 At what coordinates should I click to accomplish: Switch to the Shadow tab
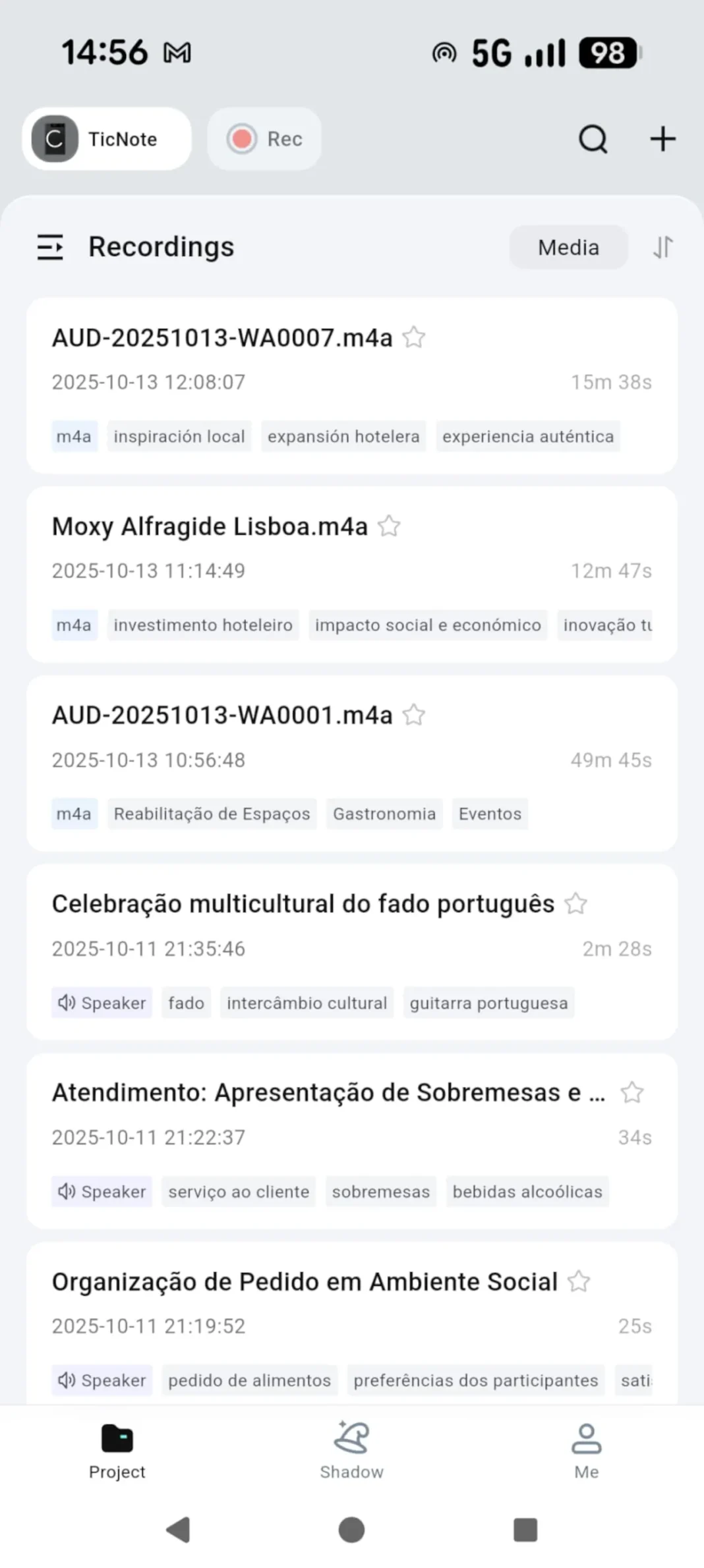351,1449
